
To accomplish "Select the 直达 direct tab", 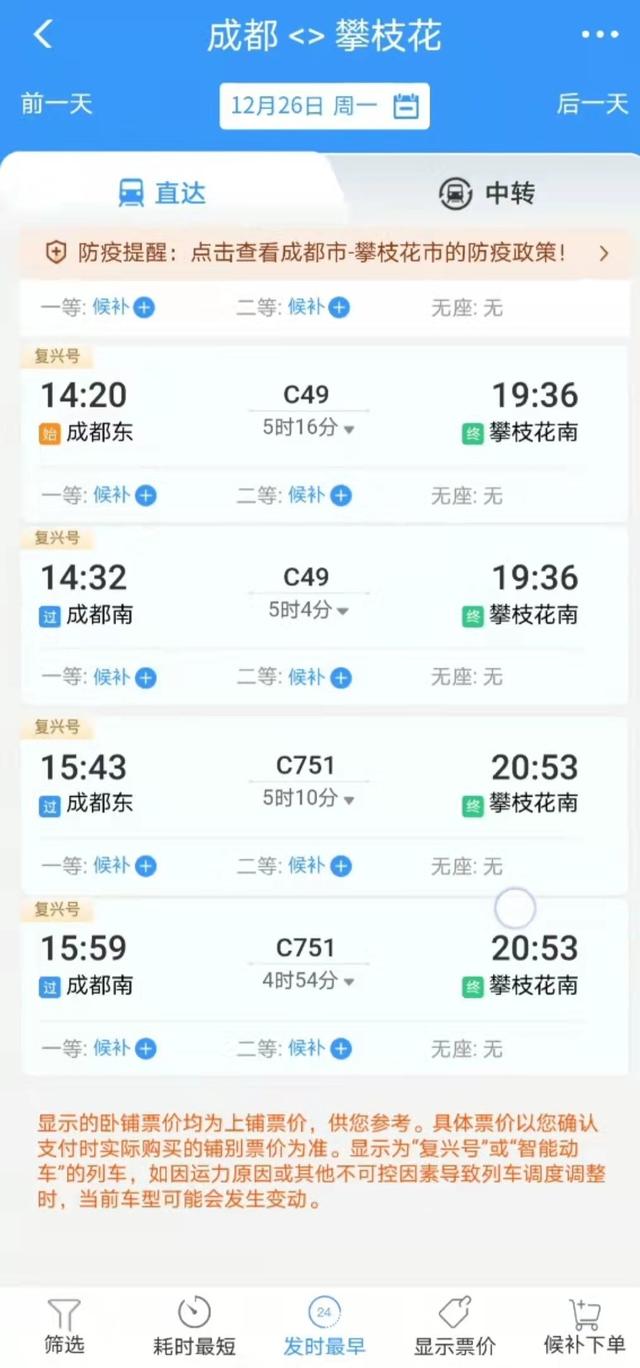I will (162, 193).
